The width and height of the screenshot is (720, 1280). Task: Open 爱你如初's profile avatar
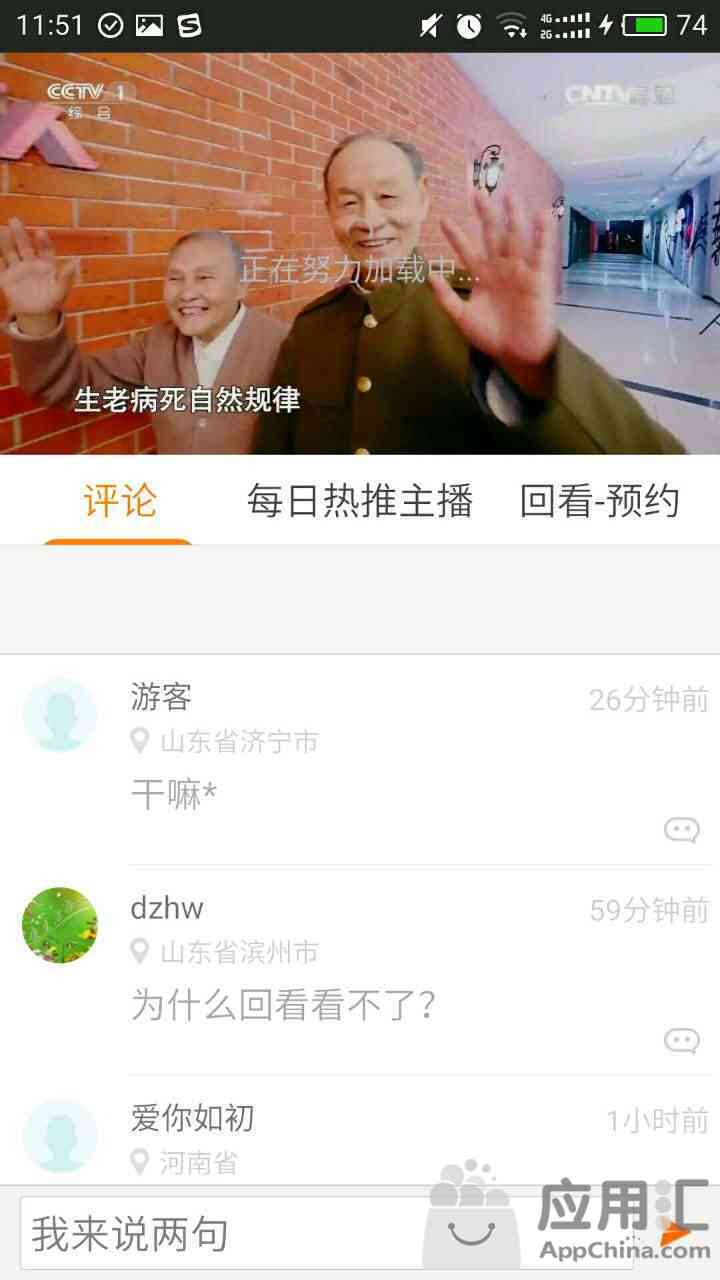coord(60,1136)
